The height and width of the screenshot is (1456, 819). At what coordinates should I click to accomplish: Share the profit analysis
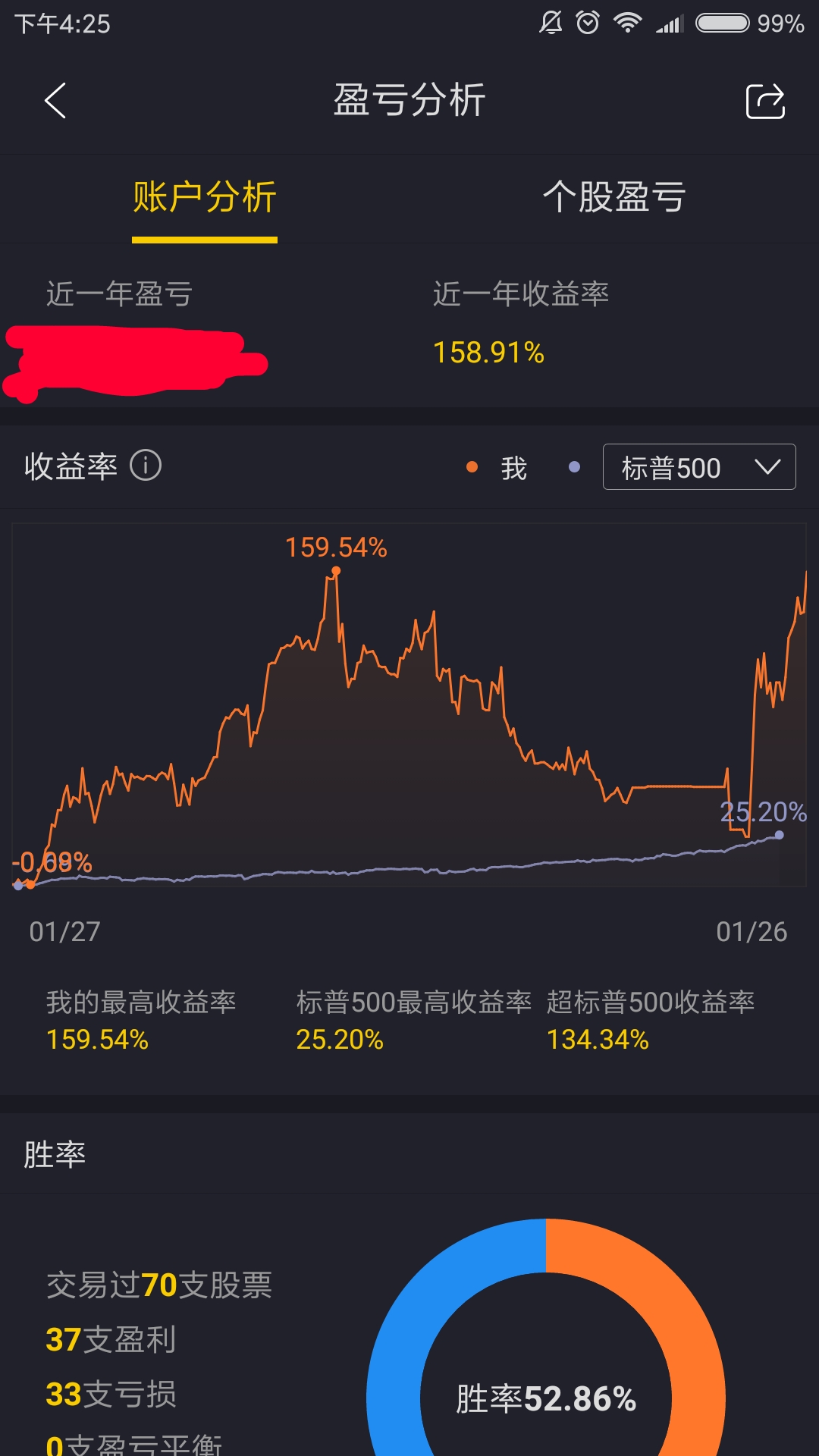(765, 101)
